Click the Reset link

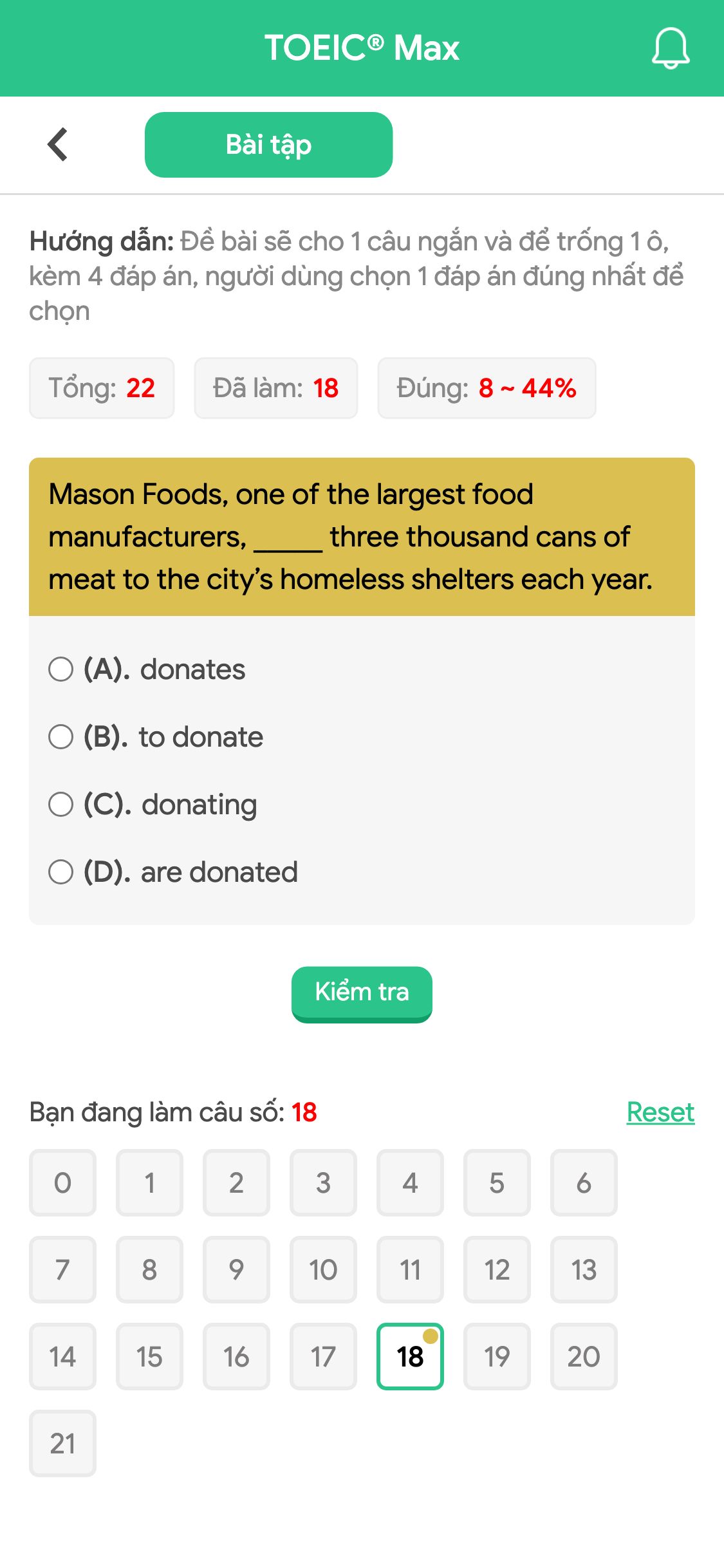(x=660, y=1112)
